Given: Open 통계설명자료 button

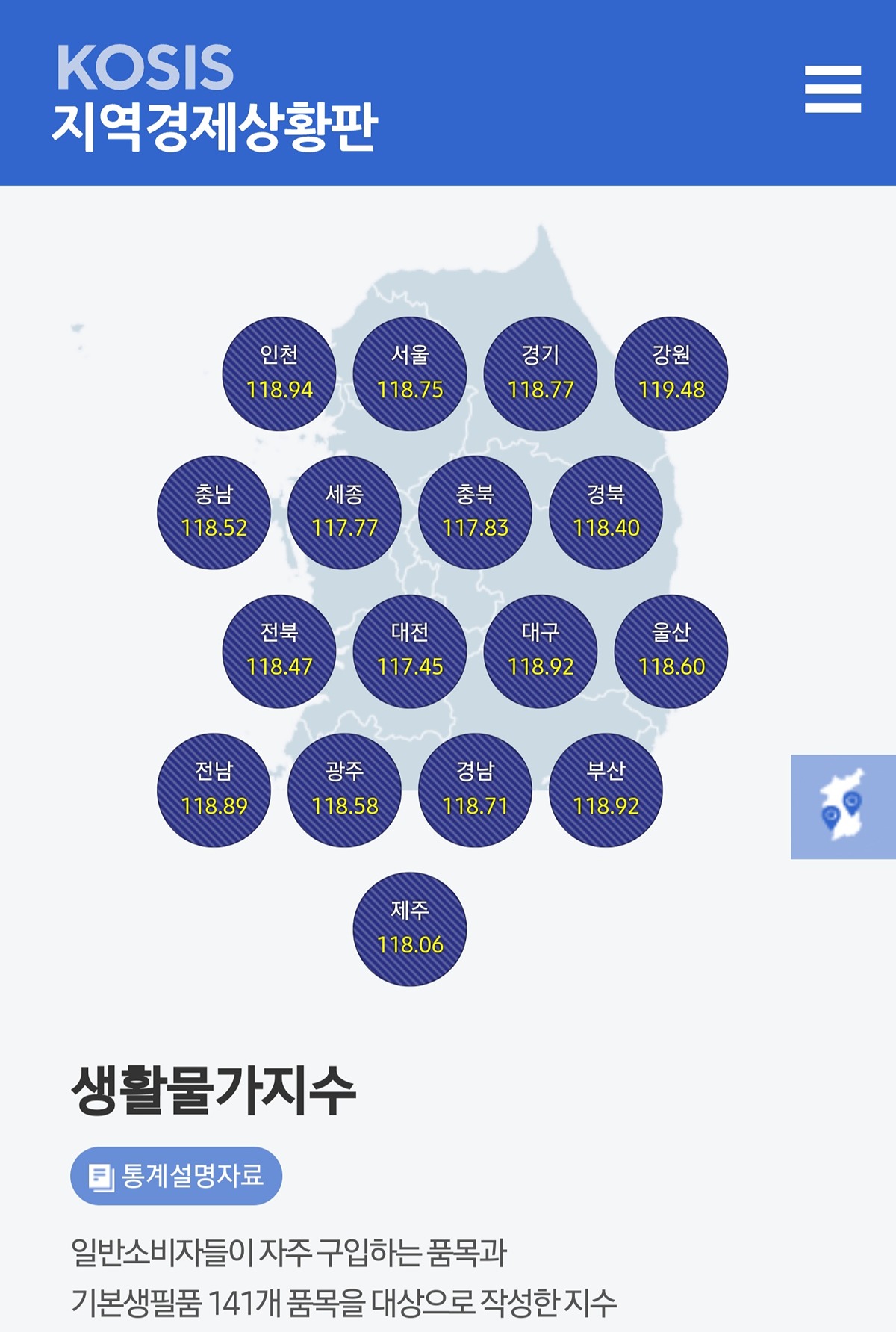Looking at the screenshot, I should pyautogui.click(x=176, y=1176).
